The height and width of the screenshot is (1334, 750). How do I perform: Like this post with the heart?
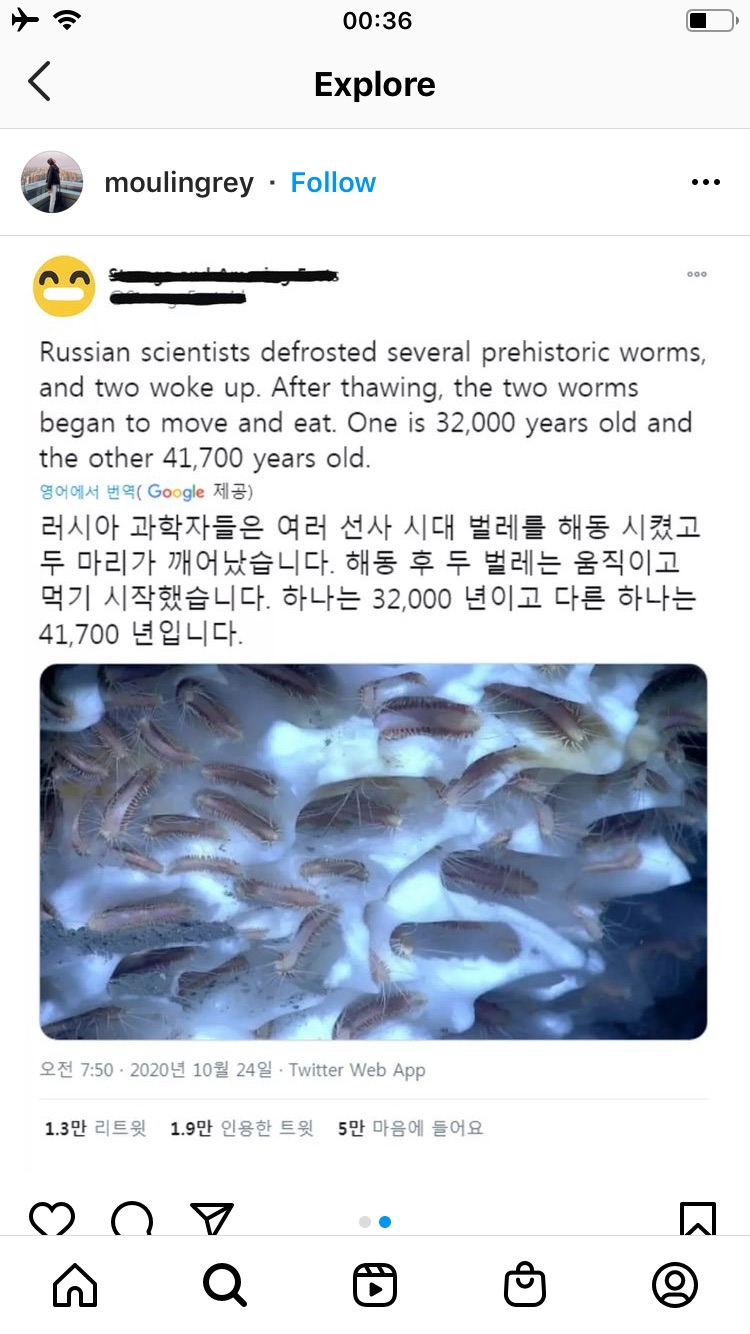point(52,1219)
